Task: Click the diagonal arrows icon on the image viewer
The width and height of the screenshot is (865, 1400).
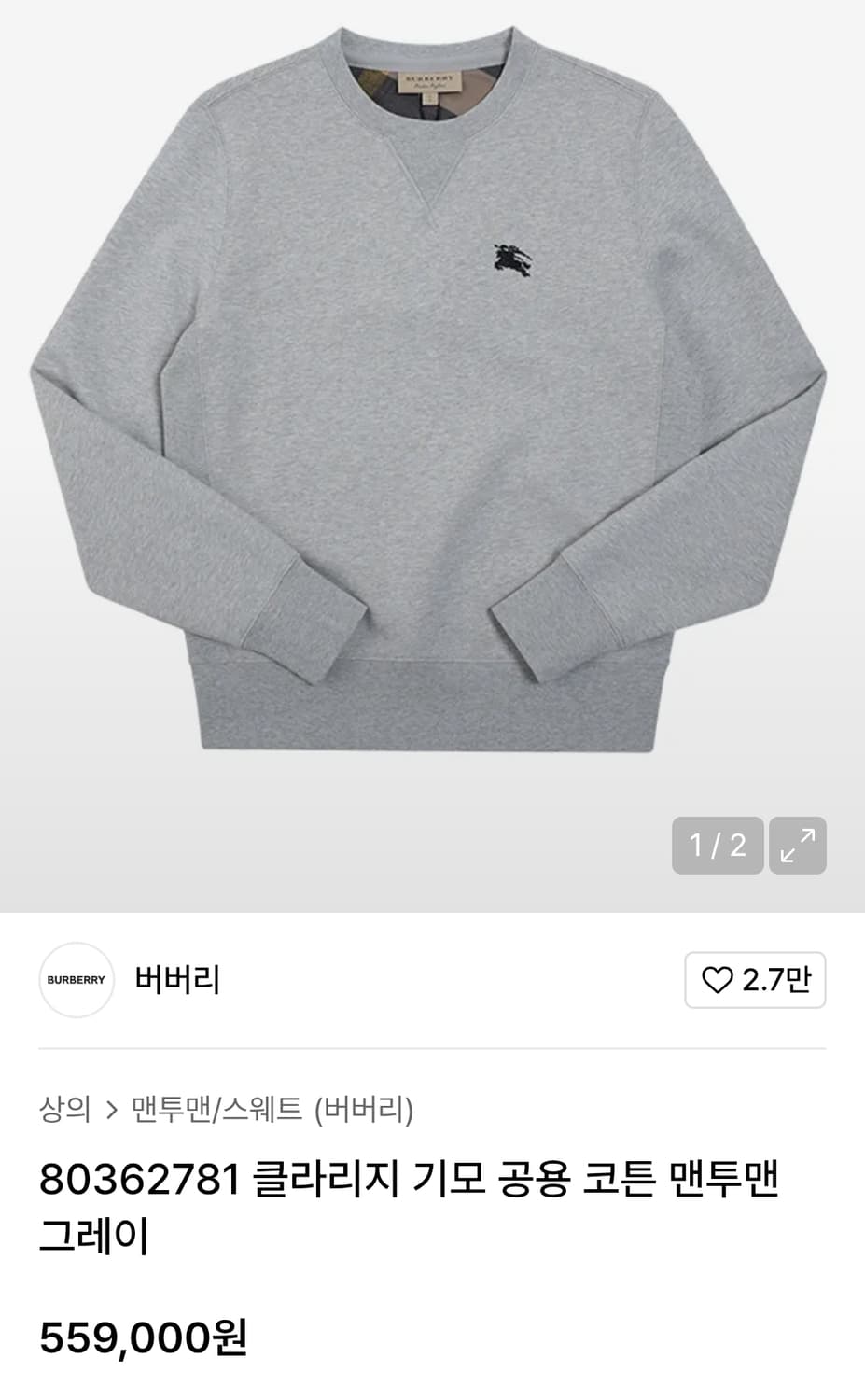Action: point(797,845)
